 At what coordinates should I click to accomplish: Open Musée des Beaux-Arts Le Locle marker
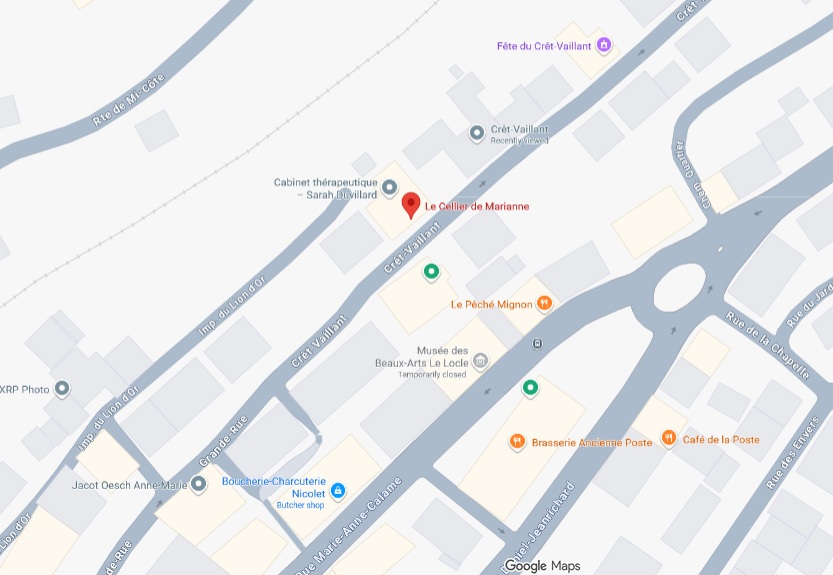[481, 360]
